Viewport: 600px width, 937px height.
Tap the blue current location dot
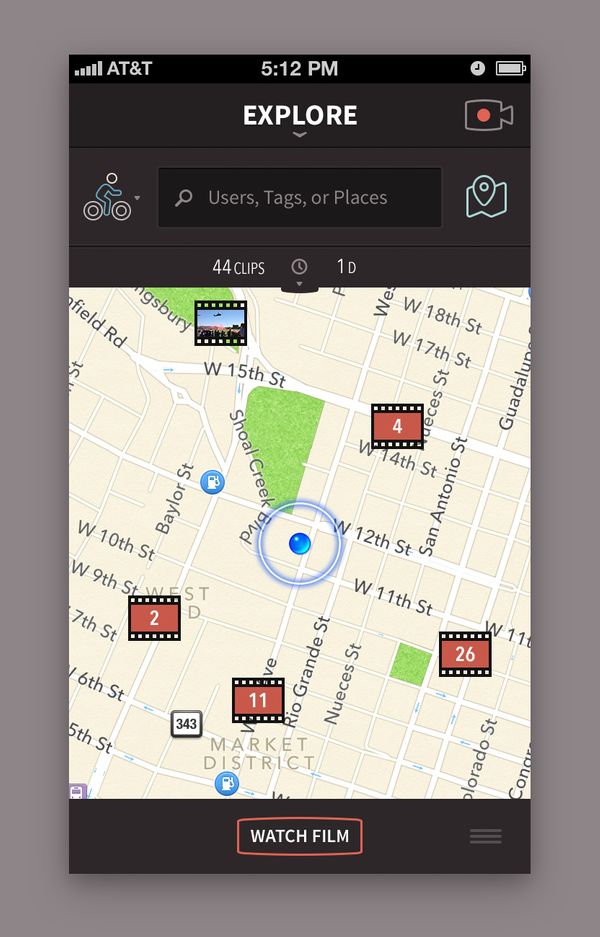pos(299,543)
